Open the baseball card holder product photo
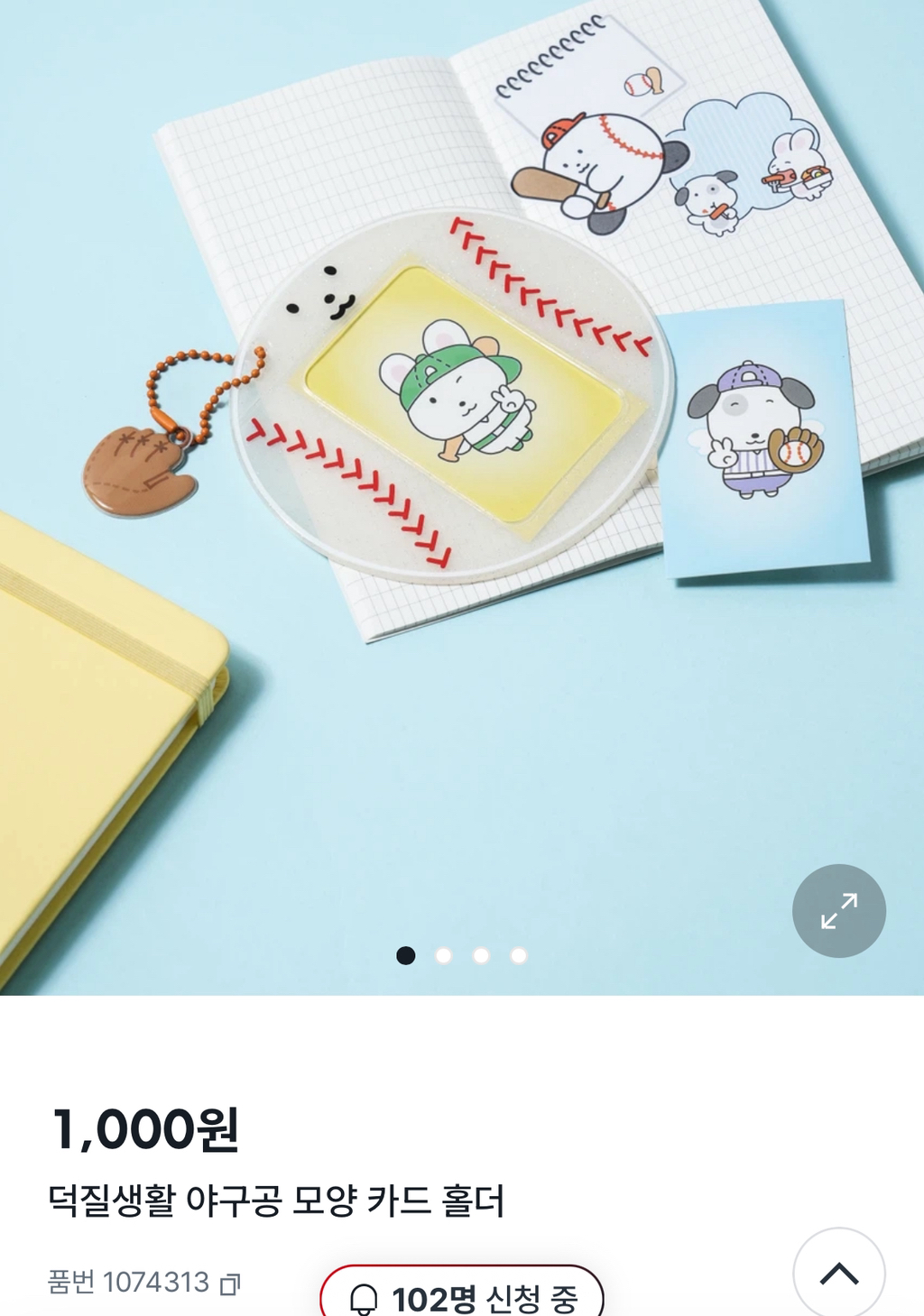Viewport: 924px width, 1316px height. pyautogui.click(x=462, y=498)
